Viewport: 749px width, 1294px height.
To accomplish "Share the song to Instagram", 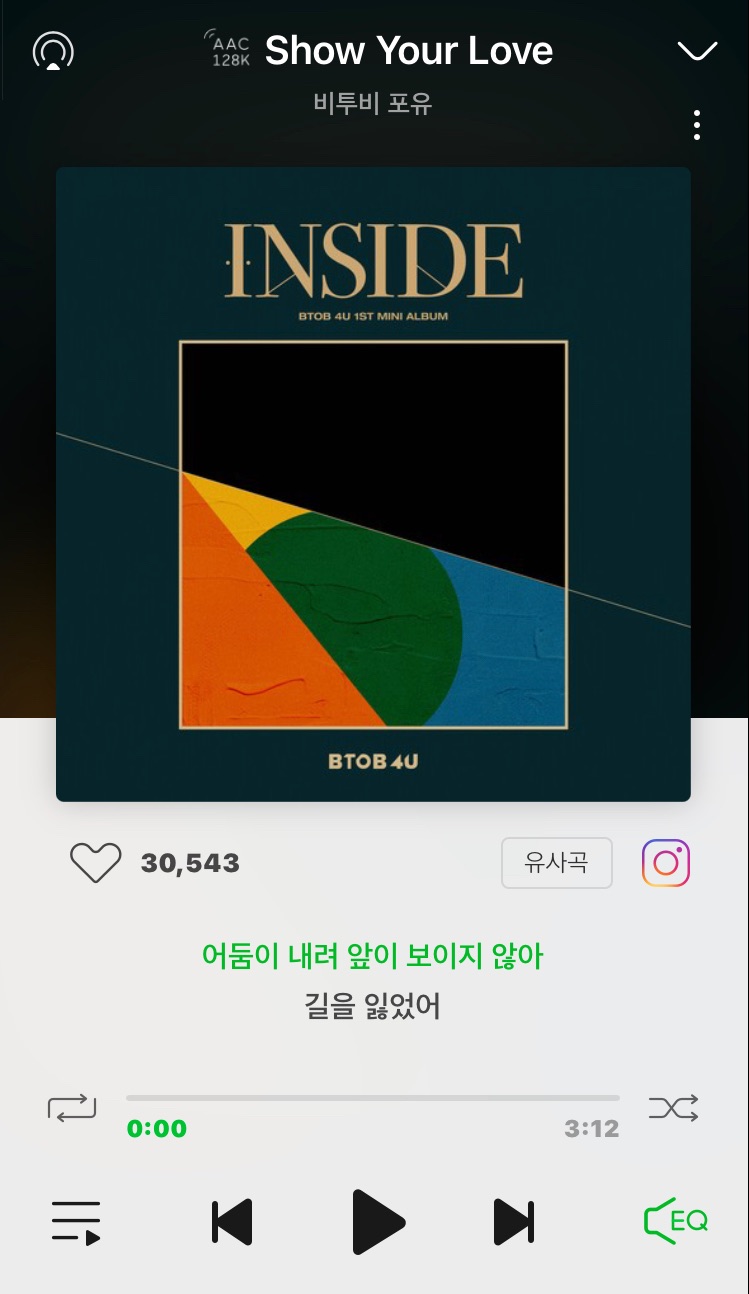I will (666, 862).
